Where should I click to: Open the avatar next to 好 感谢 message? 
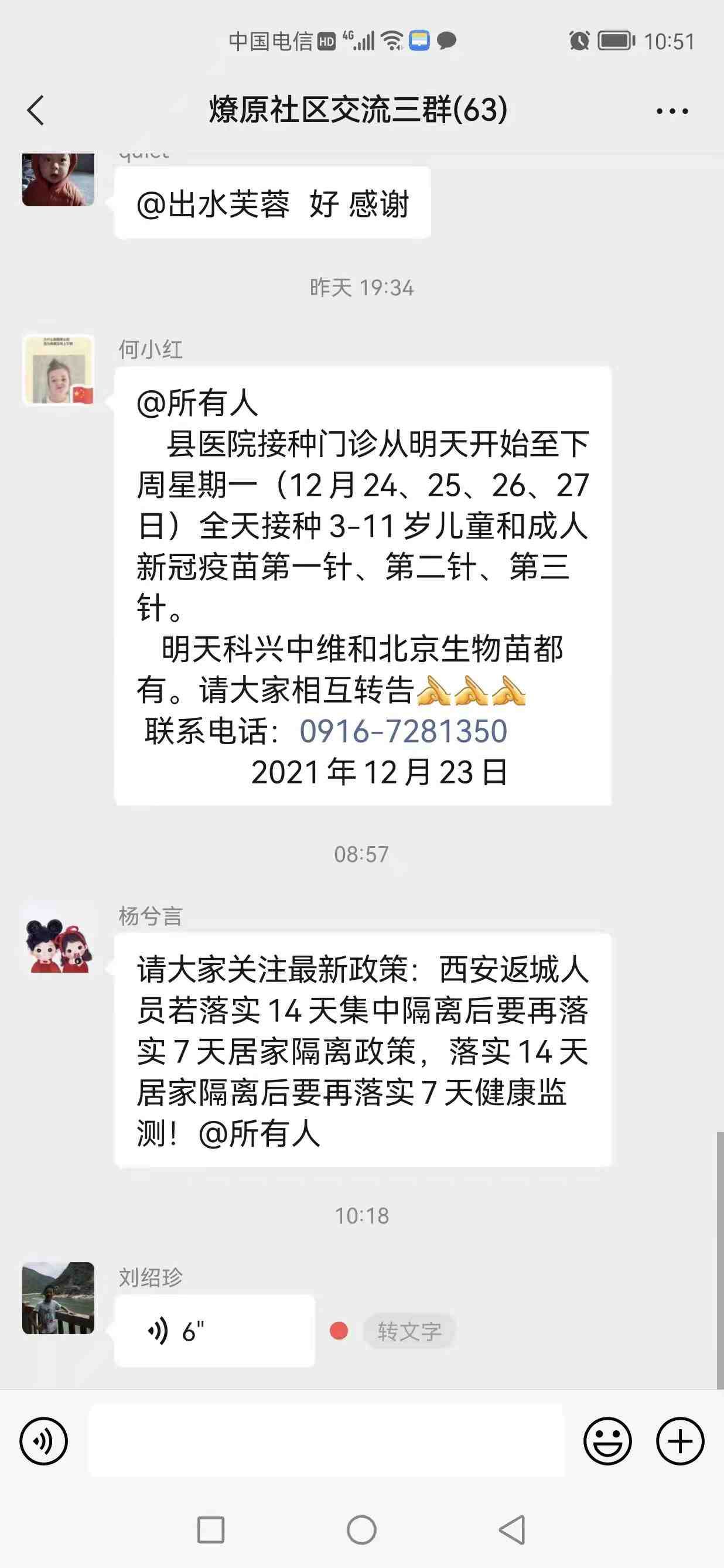(59, 180)
